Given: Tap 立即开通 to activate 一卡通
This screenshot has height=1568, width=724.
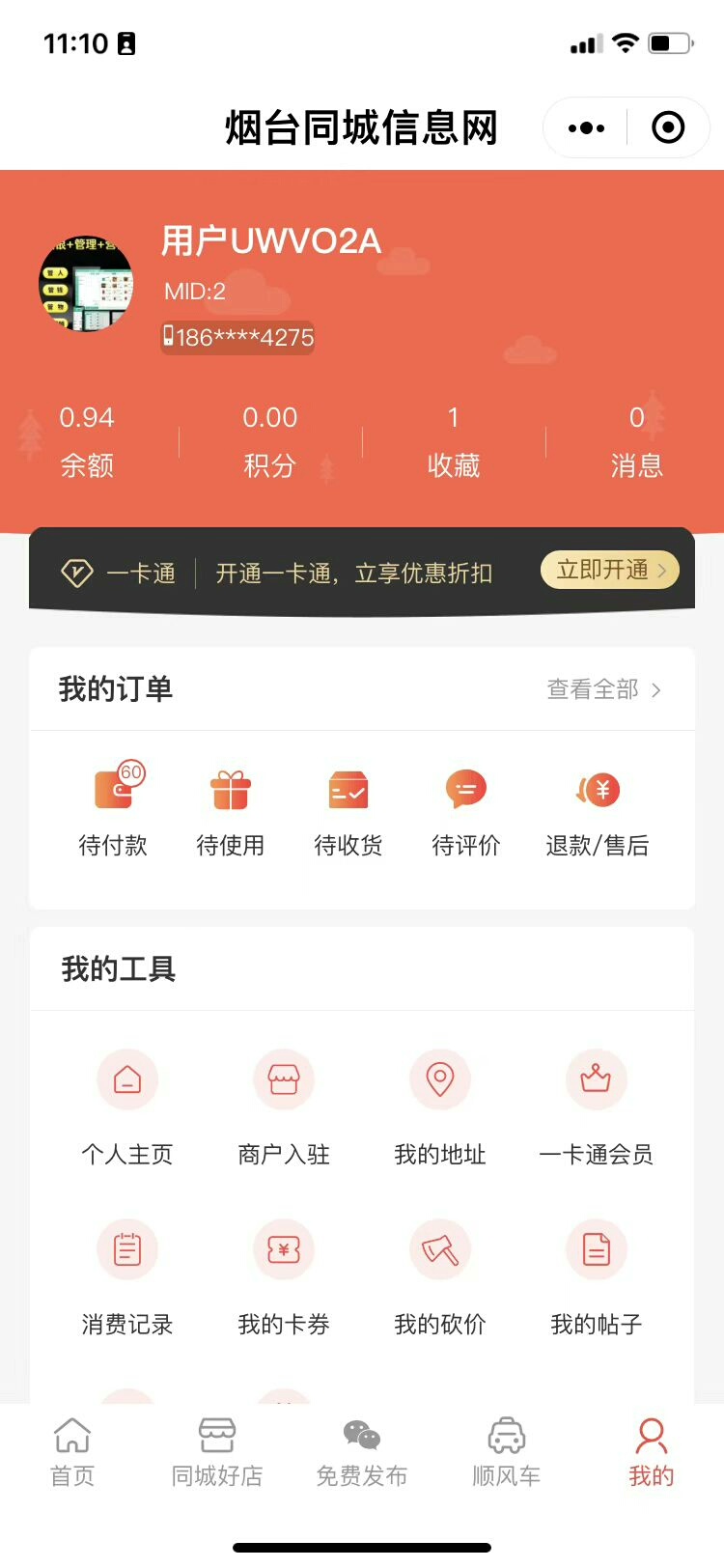Looking at the screenshot, I should (x=609, y=571).
